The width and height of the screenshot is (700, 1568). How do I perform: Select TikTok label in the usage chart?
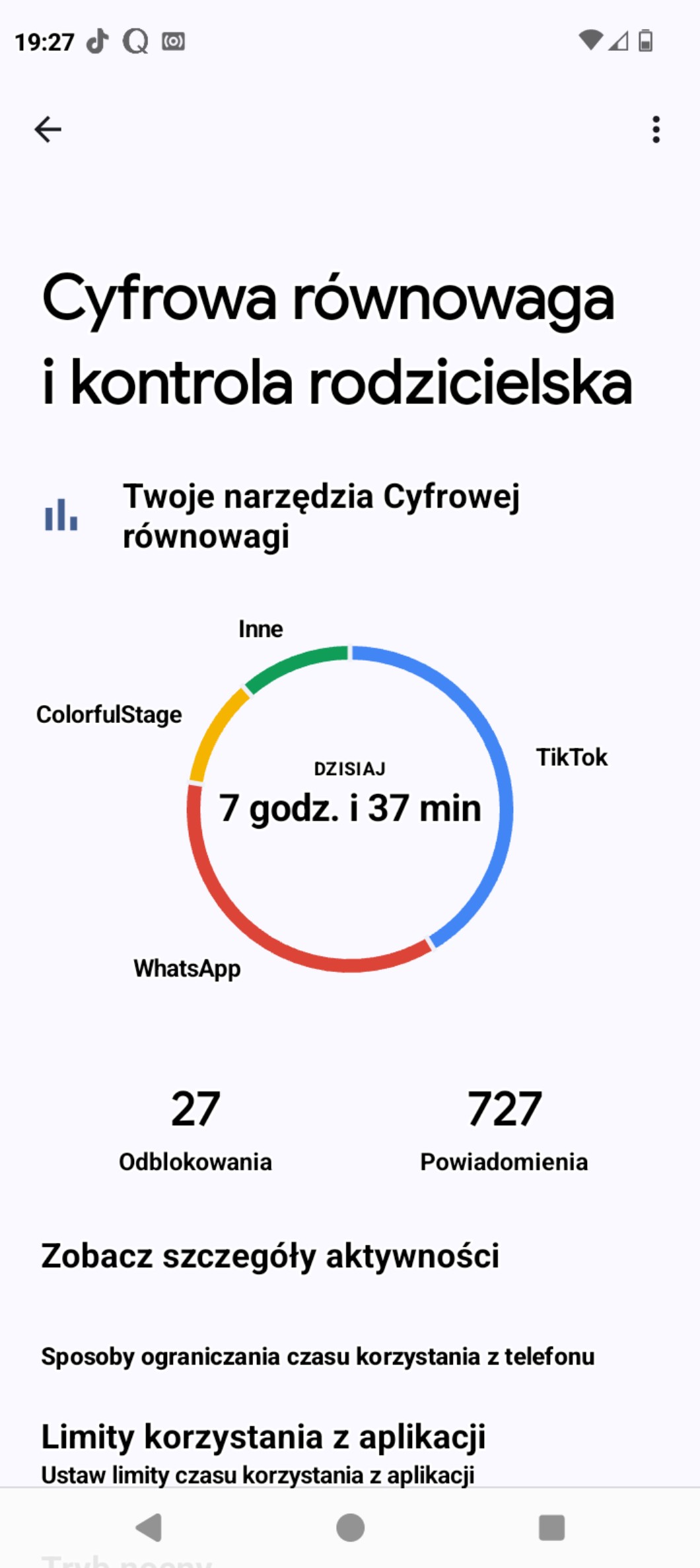(x=571, y=757)
